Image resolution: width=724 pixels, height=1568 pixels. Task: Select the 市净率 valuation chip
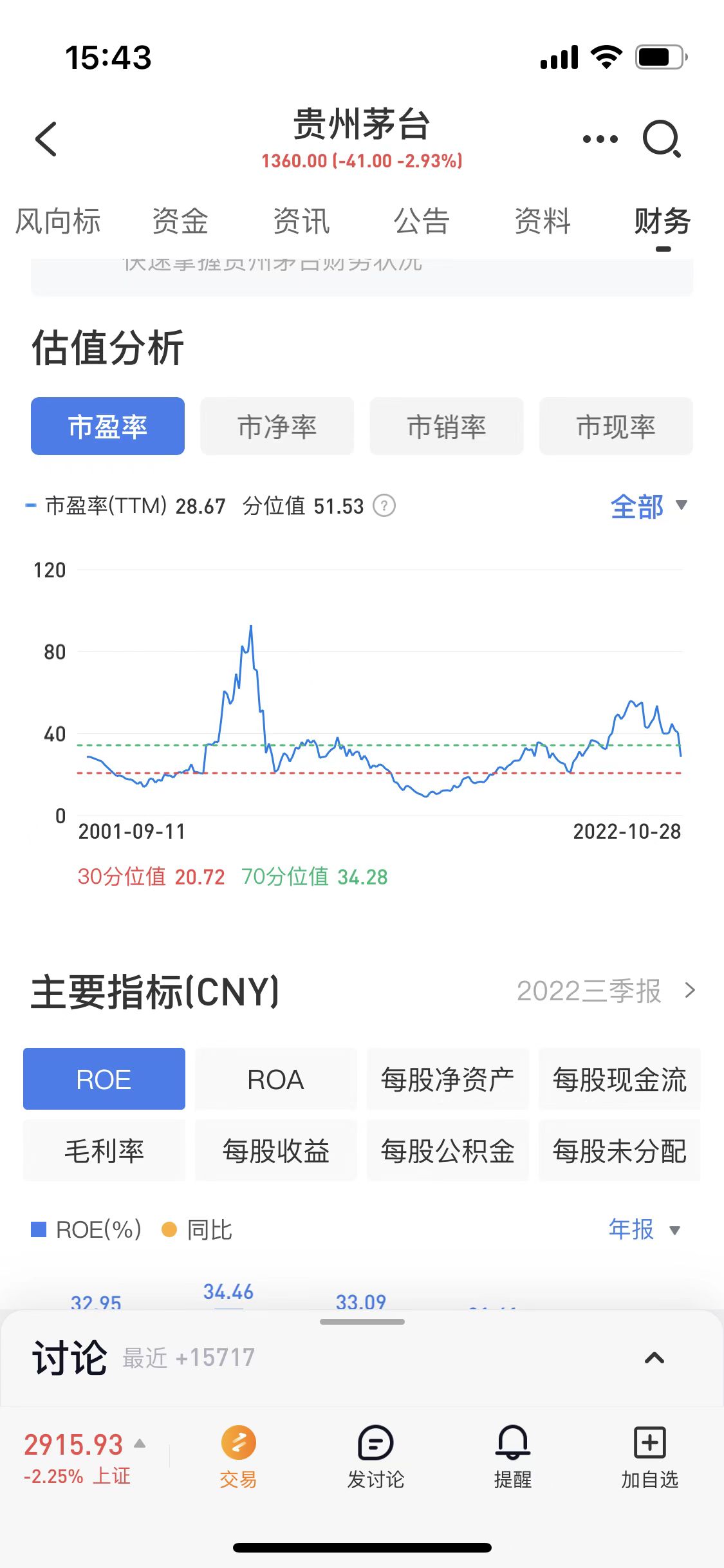(277, 427)
